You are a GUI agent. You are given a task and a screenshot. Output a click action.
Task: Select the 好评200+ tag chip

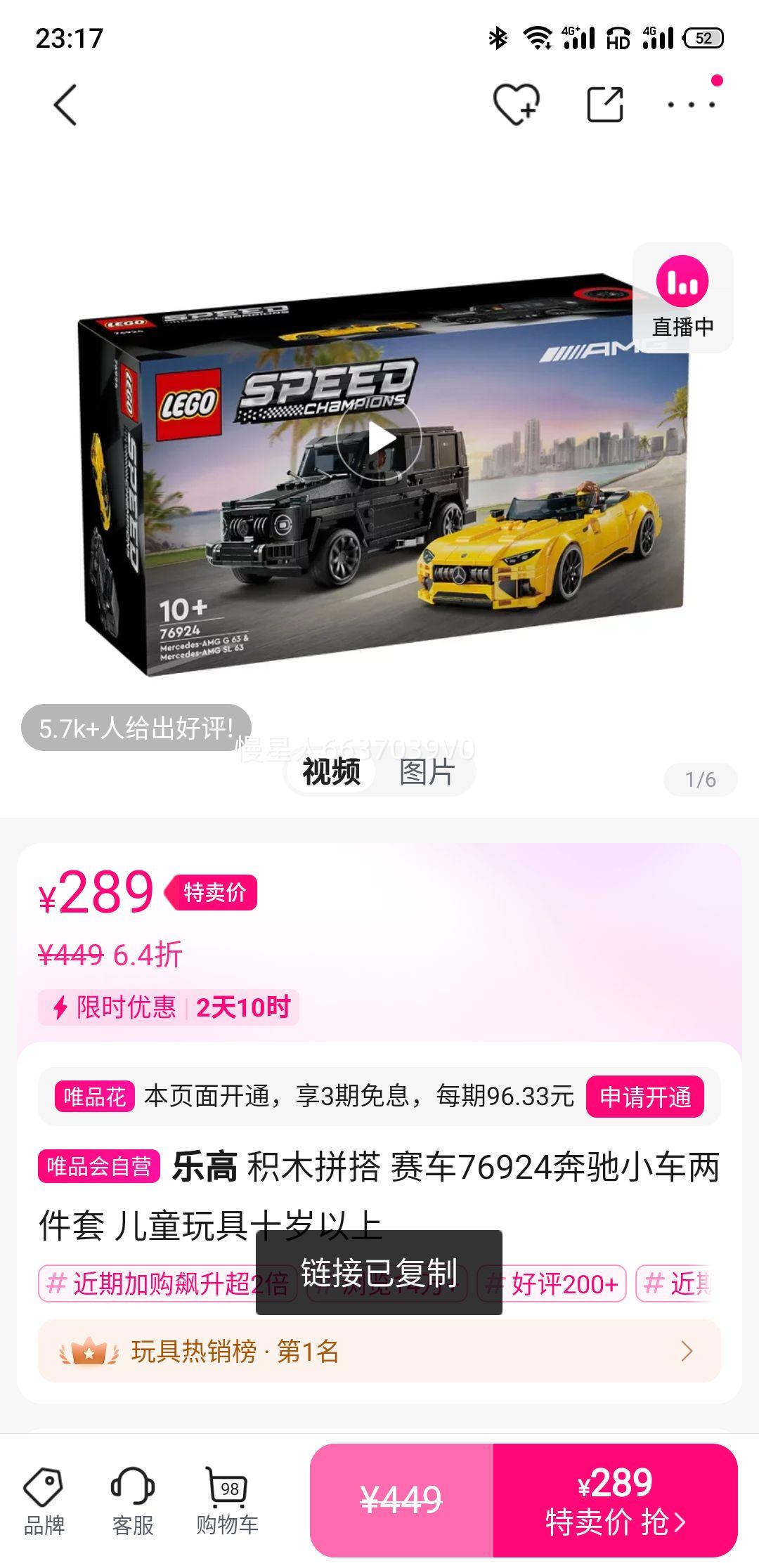click(552, 1284)
